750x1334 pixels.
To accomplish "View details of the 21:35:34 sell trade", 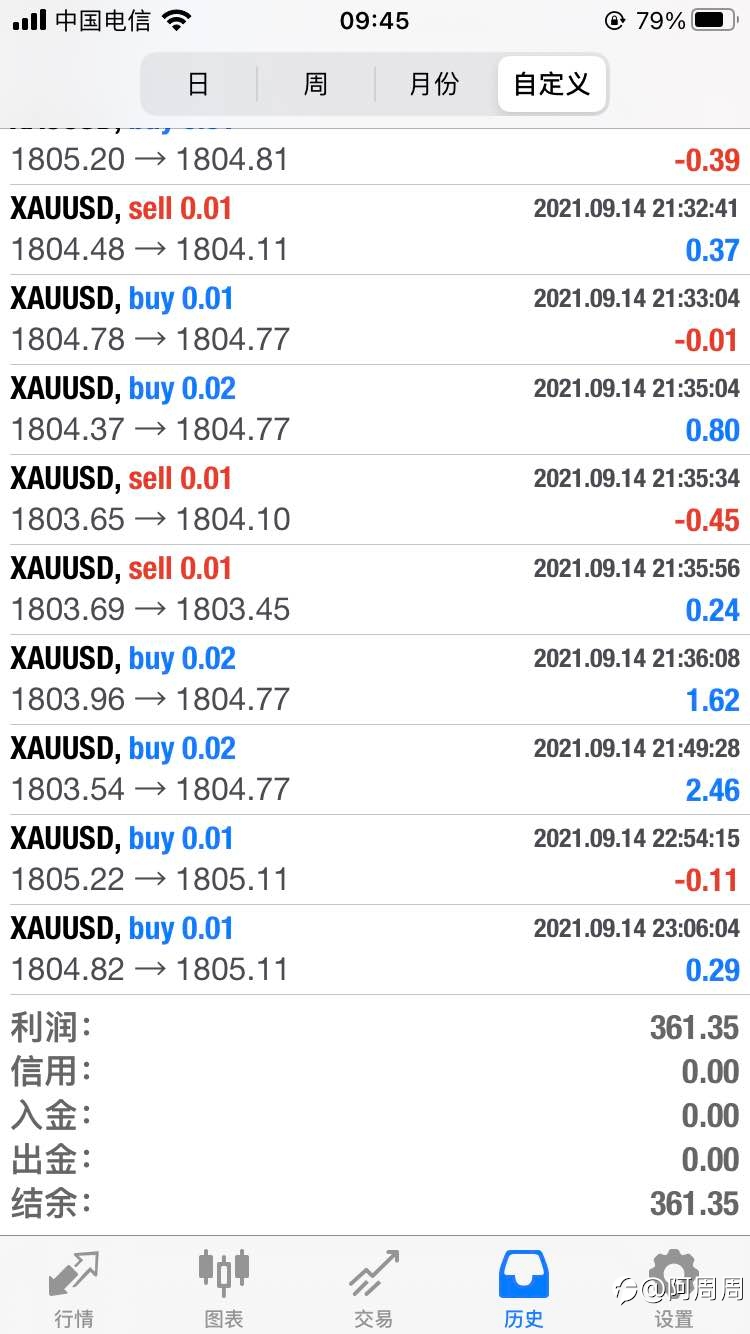I will [375, 500].
